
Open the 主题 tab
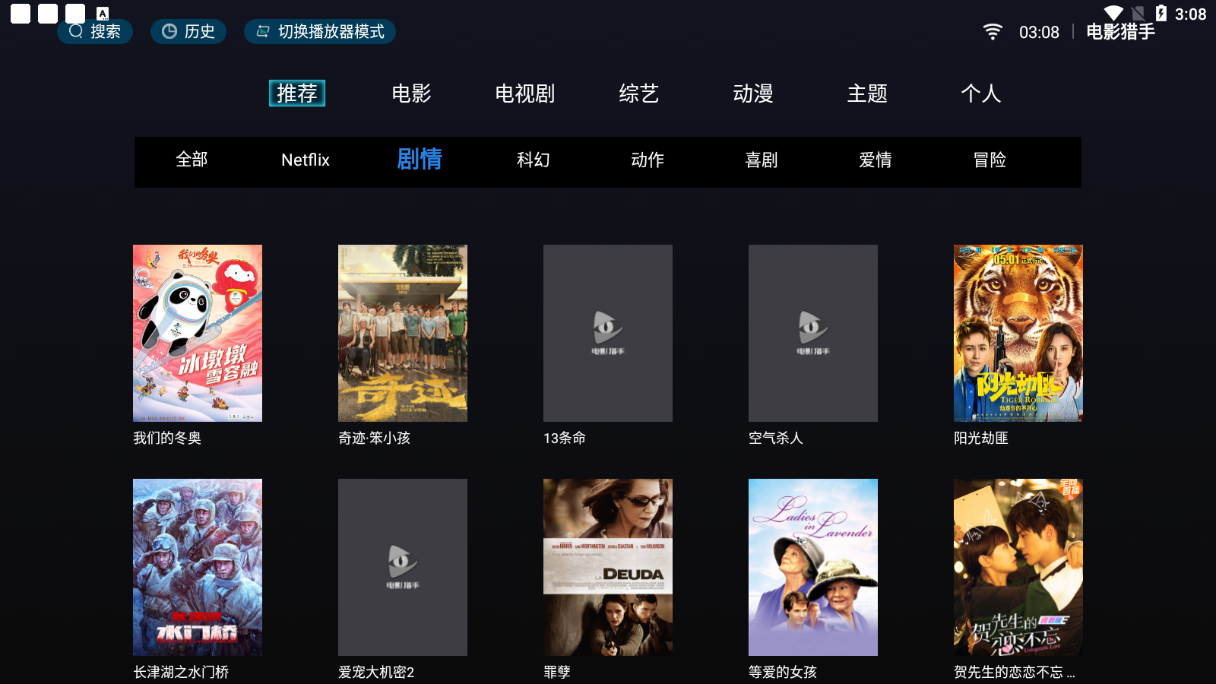tap(867, 94)
